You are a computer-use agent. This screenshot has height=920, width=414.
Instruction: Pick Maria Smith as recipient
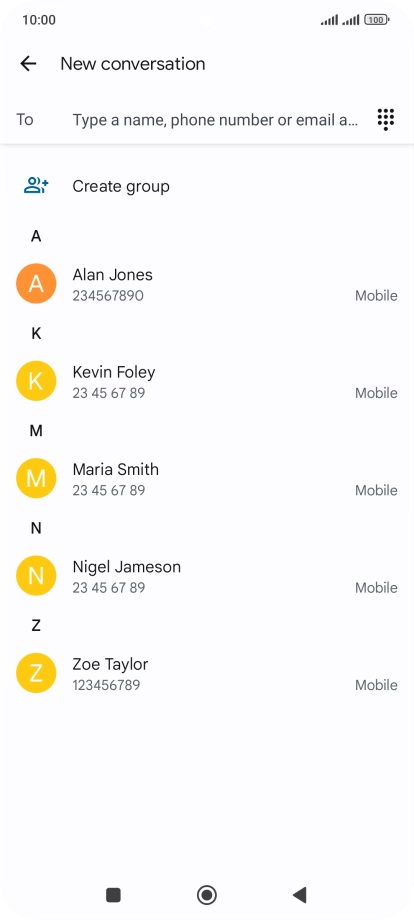207,479
